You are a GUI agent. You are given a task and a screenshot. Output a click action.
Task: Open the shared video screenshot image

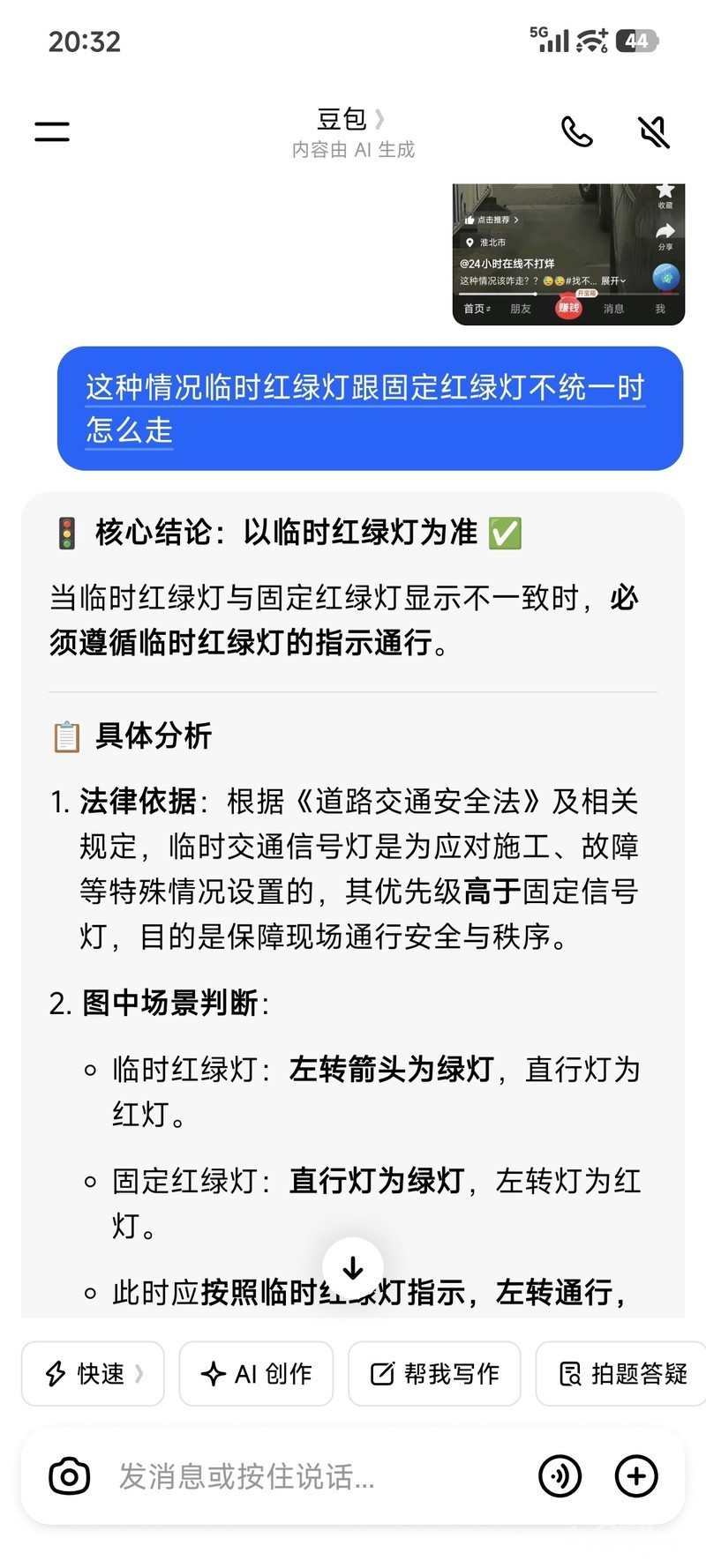[x=568, y=254]
